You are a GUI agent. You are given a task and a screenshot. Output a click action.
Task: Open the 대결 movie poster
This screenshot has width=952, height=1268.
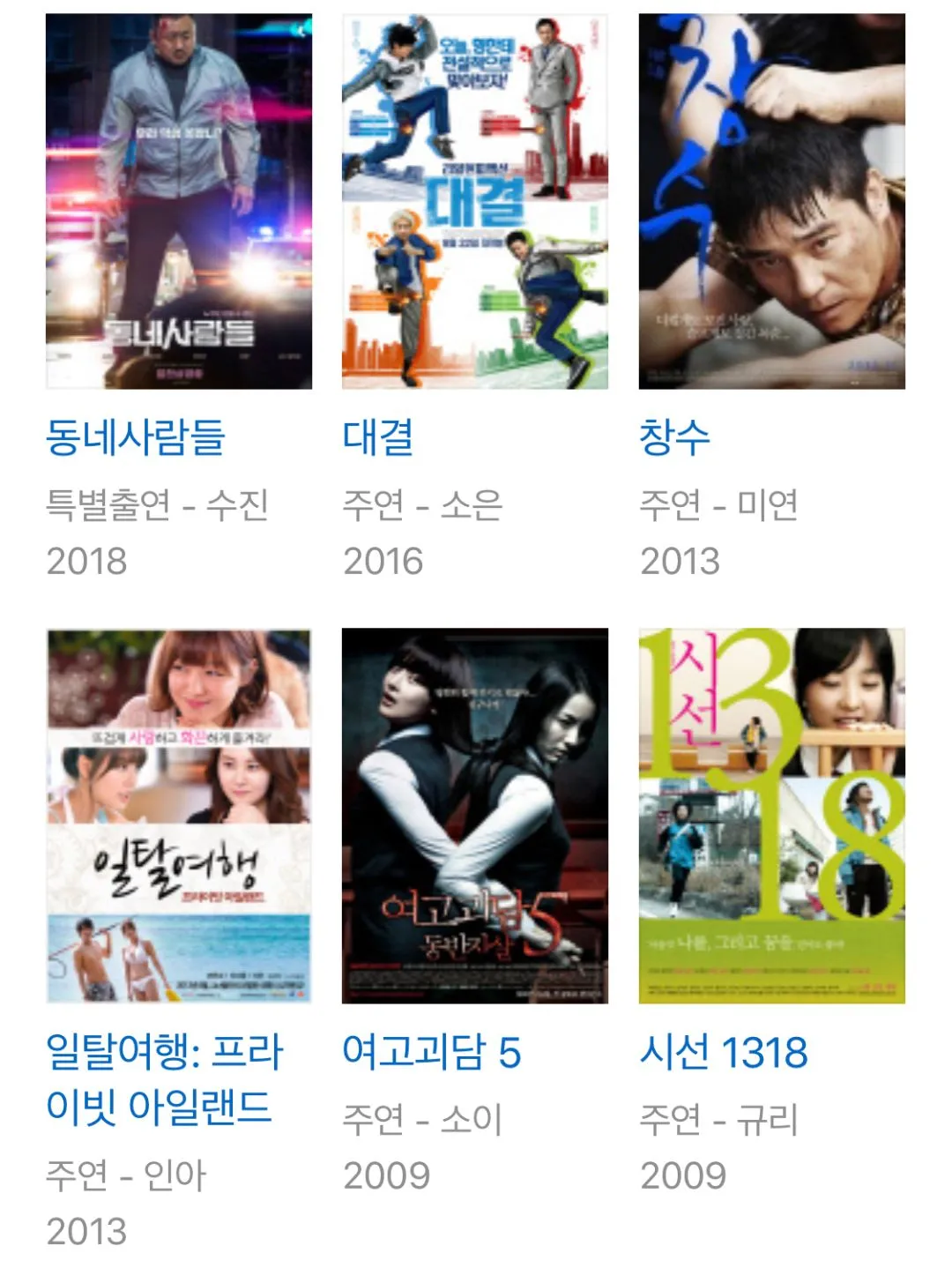(x=475, y=201)
